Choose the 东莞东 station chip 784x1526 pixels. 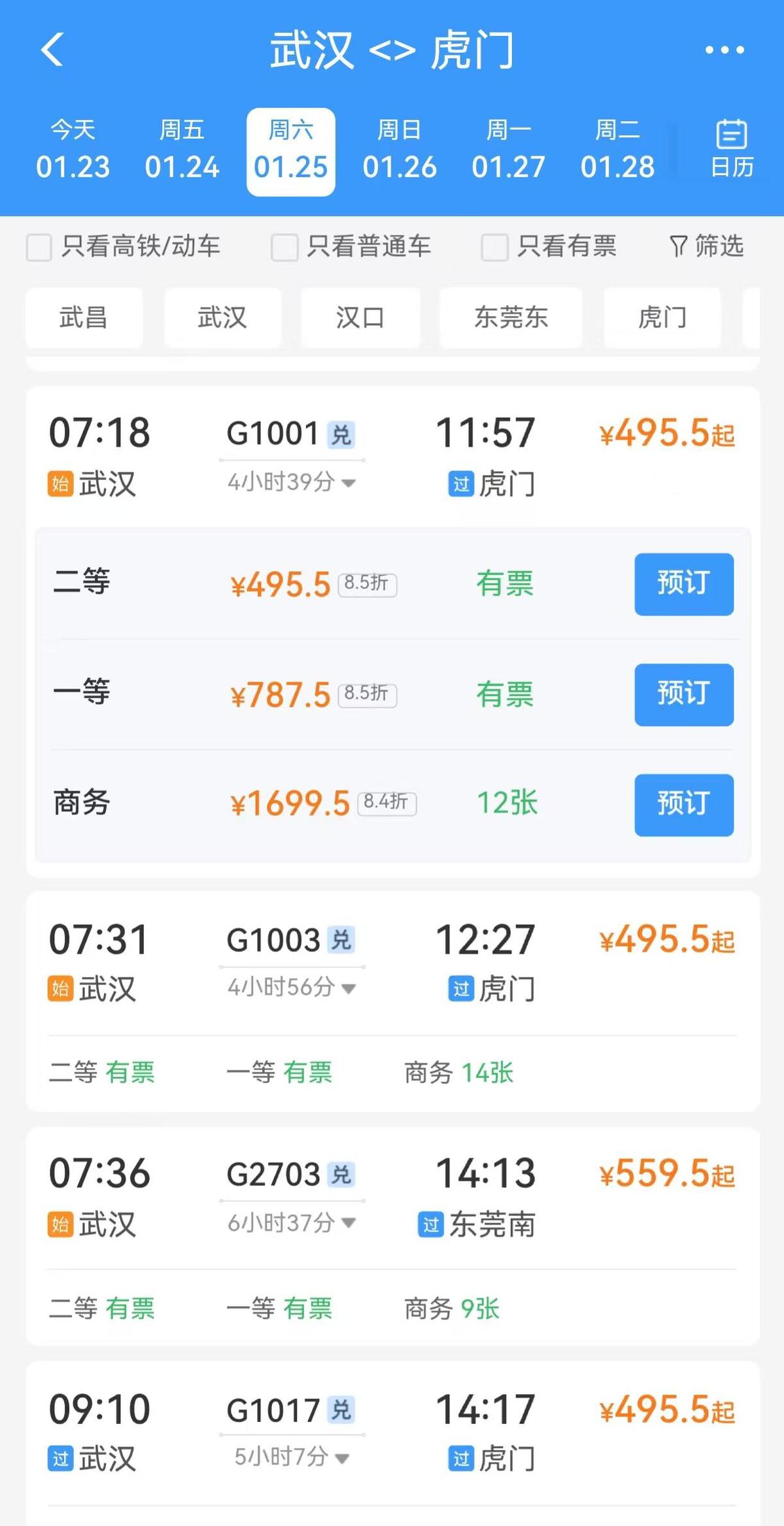coord(511,318)
